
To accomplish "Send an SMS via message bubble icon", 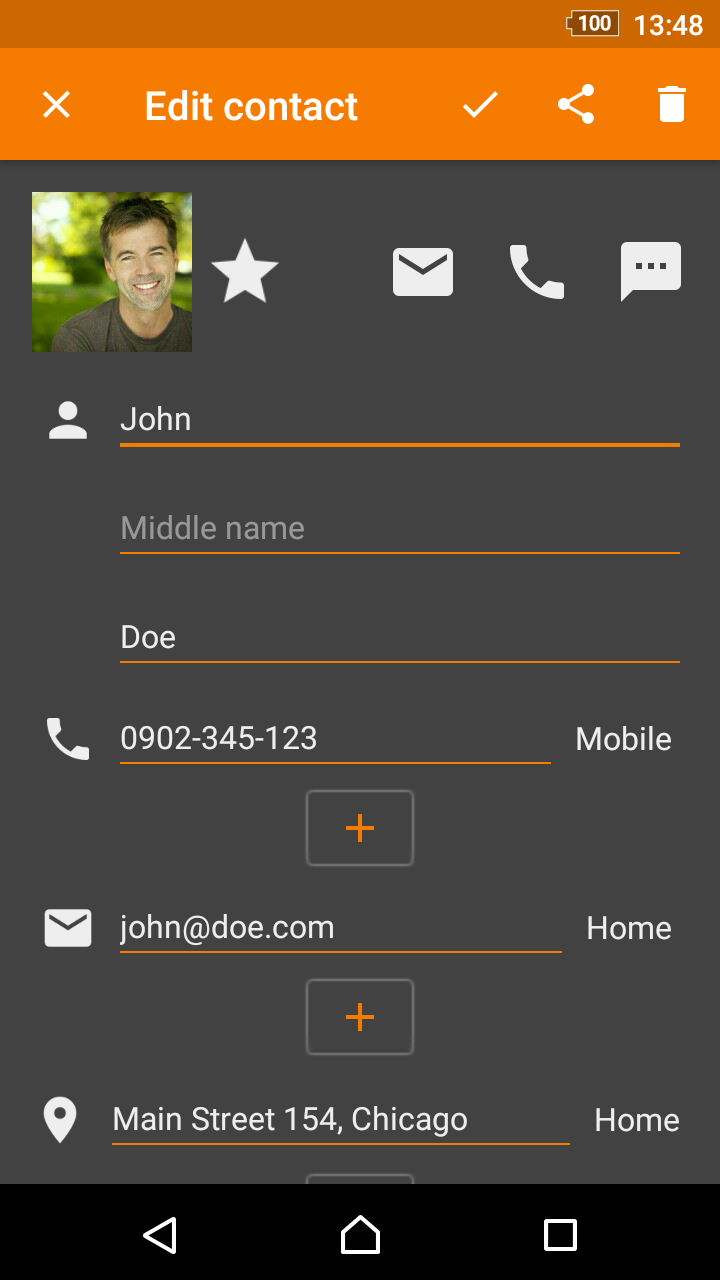I will (651, 272).
